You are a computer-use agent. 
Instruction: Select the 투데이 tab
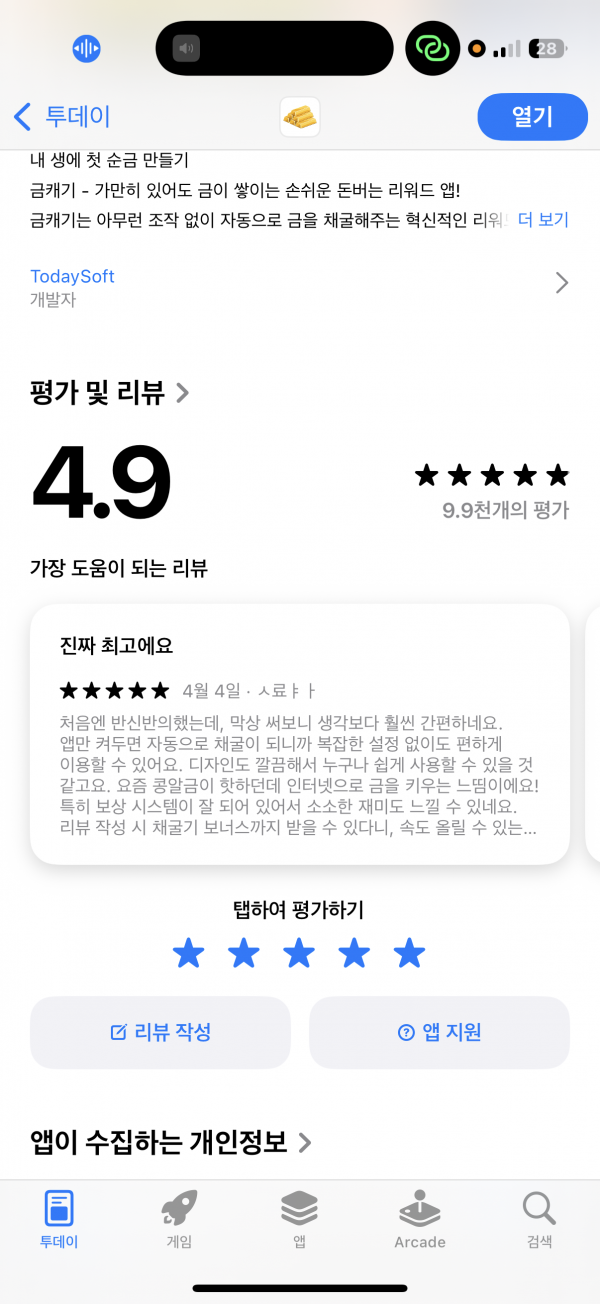pyautogui.click(x=59, y=1221)
